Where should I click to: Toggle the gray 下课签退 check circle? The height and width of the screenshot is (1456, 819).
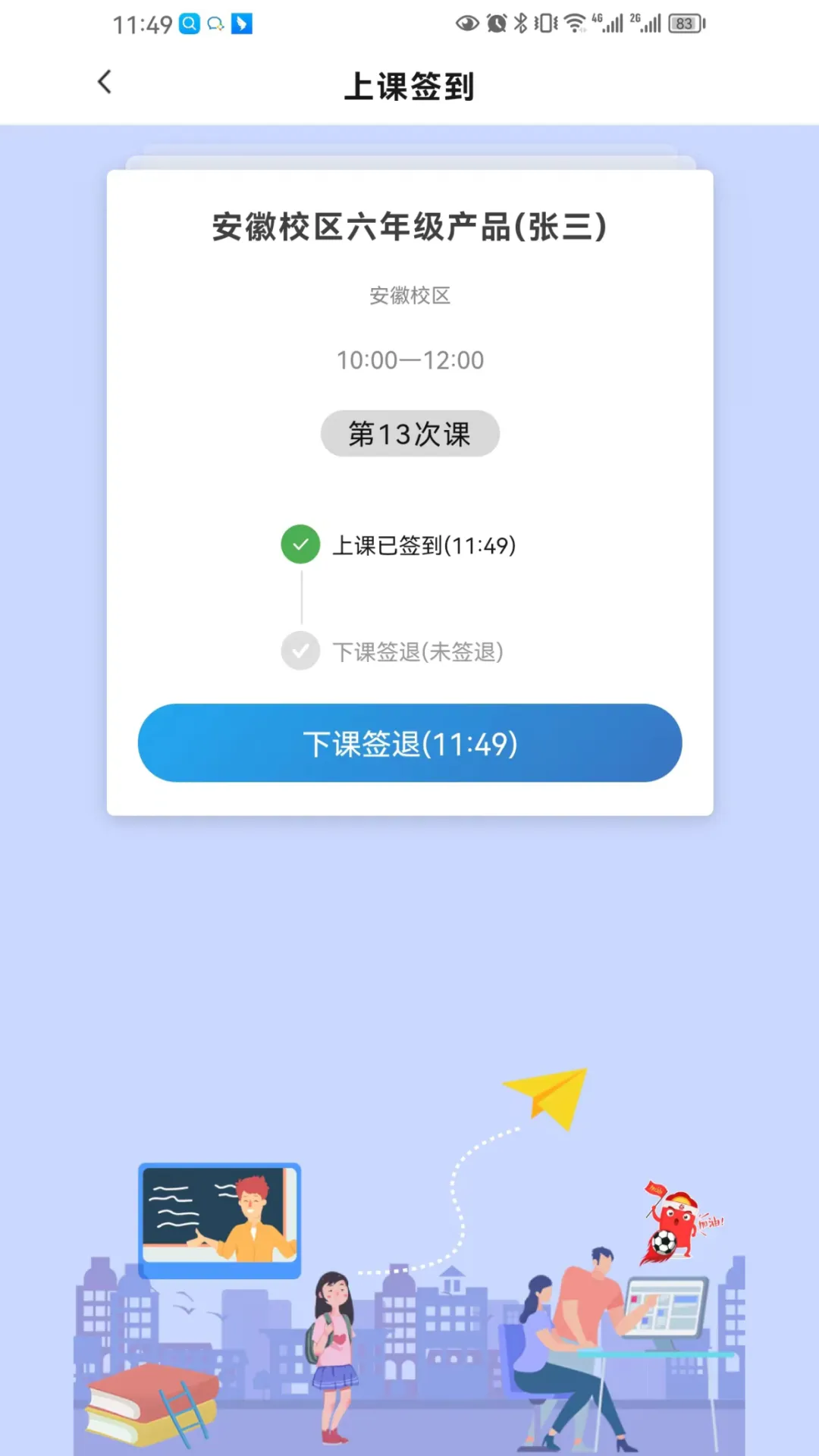[x=300, y=651]
